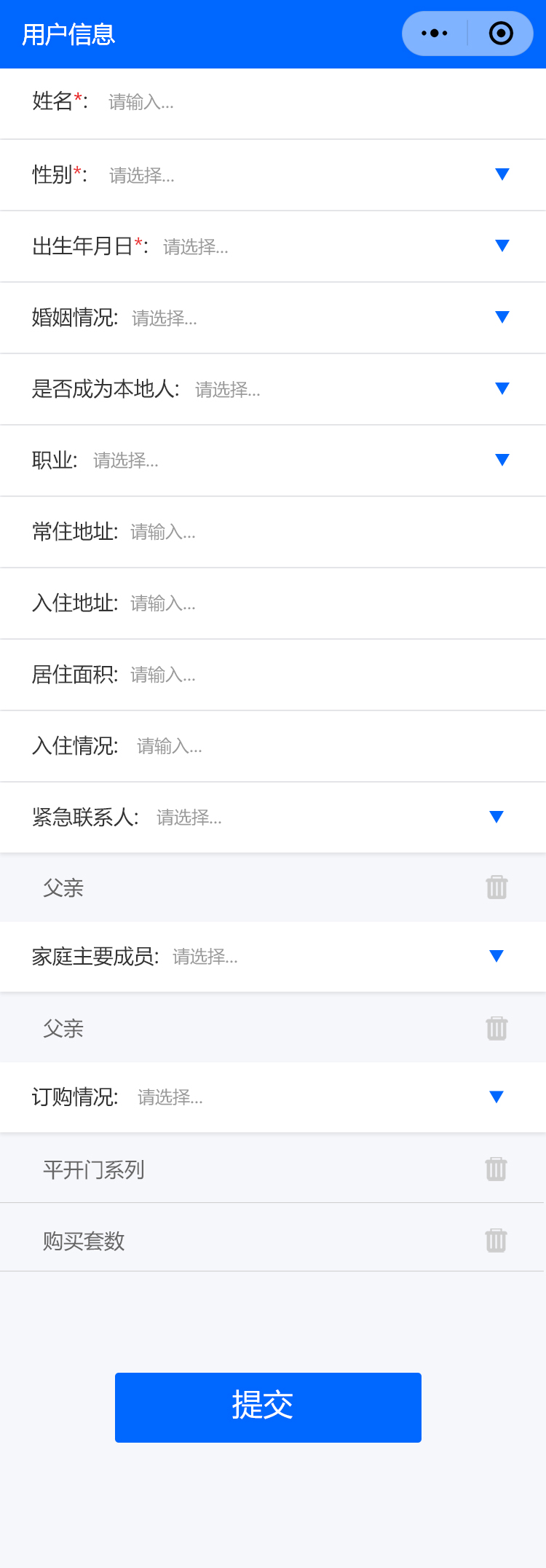Open the mini program more options menu
The image size is (546, 1568).
coord(435,34)
